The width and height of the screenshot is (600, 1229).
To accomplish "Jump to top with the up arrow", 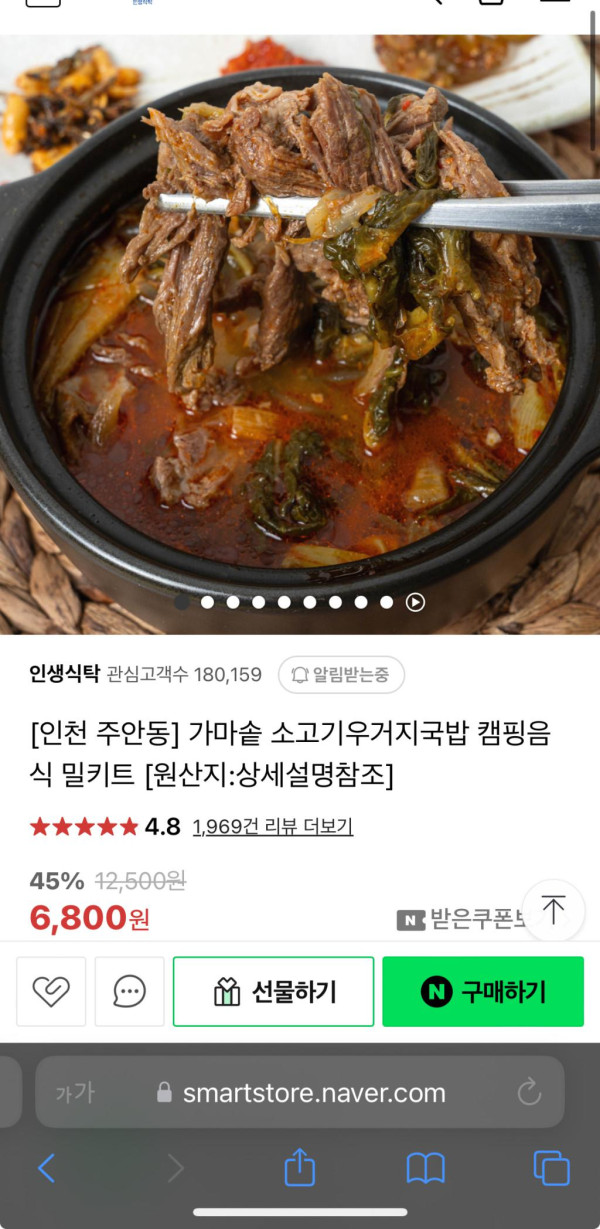I will click(553, 909).
